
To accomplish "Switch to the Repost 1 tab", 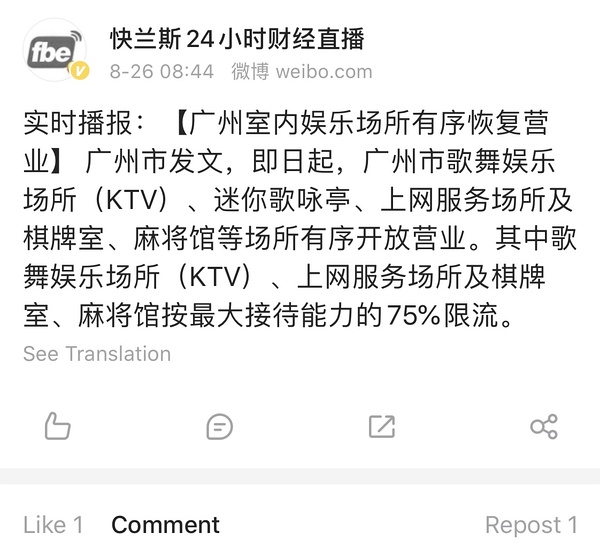I will (x=531, y=524).
